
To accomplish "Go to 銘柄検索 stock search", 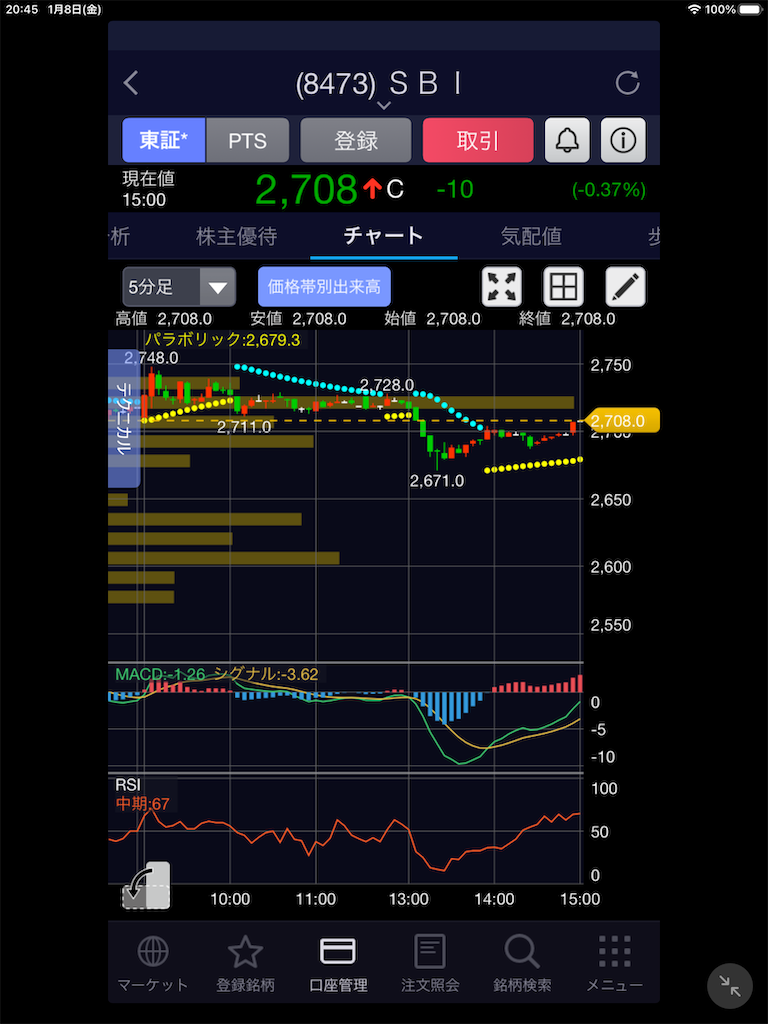I will point(522,964).
